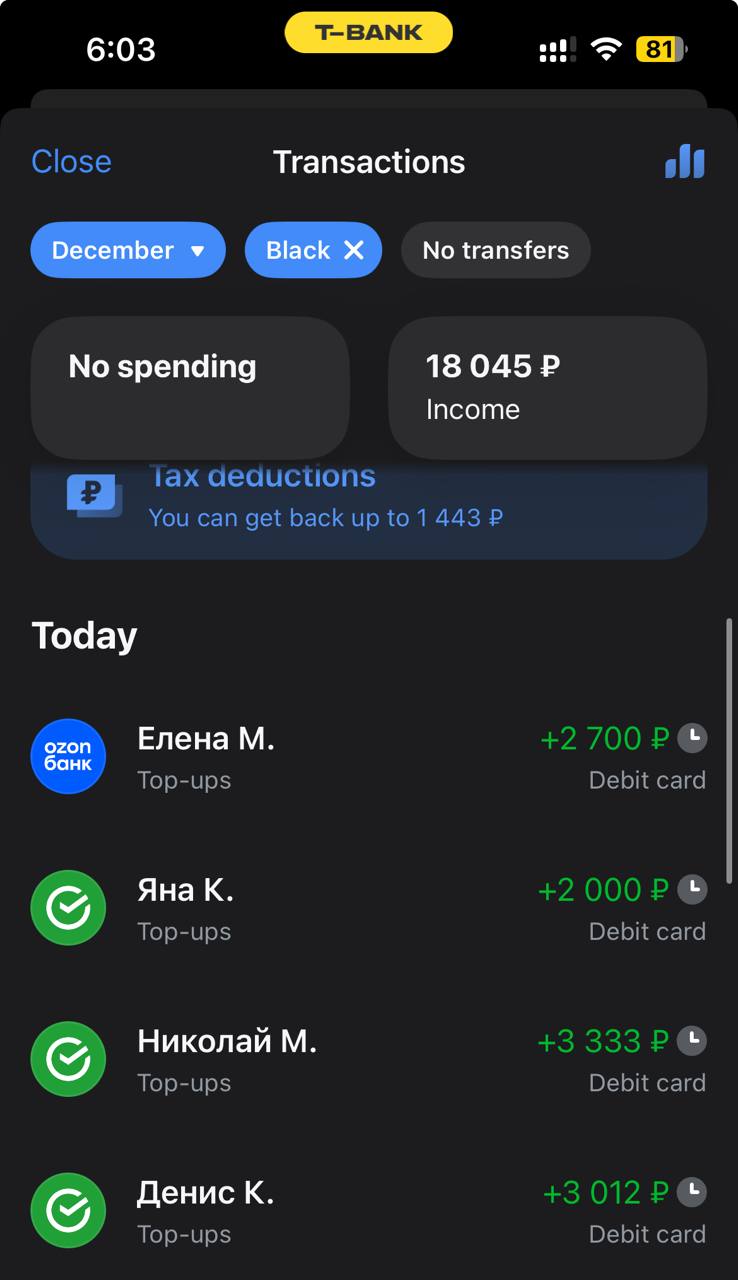738x1280 pixels.
Task: Select the No transfers filter chip
Action: pos(495,250)
